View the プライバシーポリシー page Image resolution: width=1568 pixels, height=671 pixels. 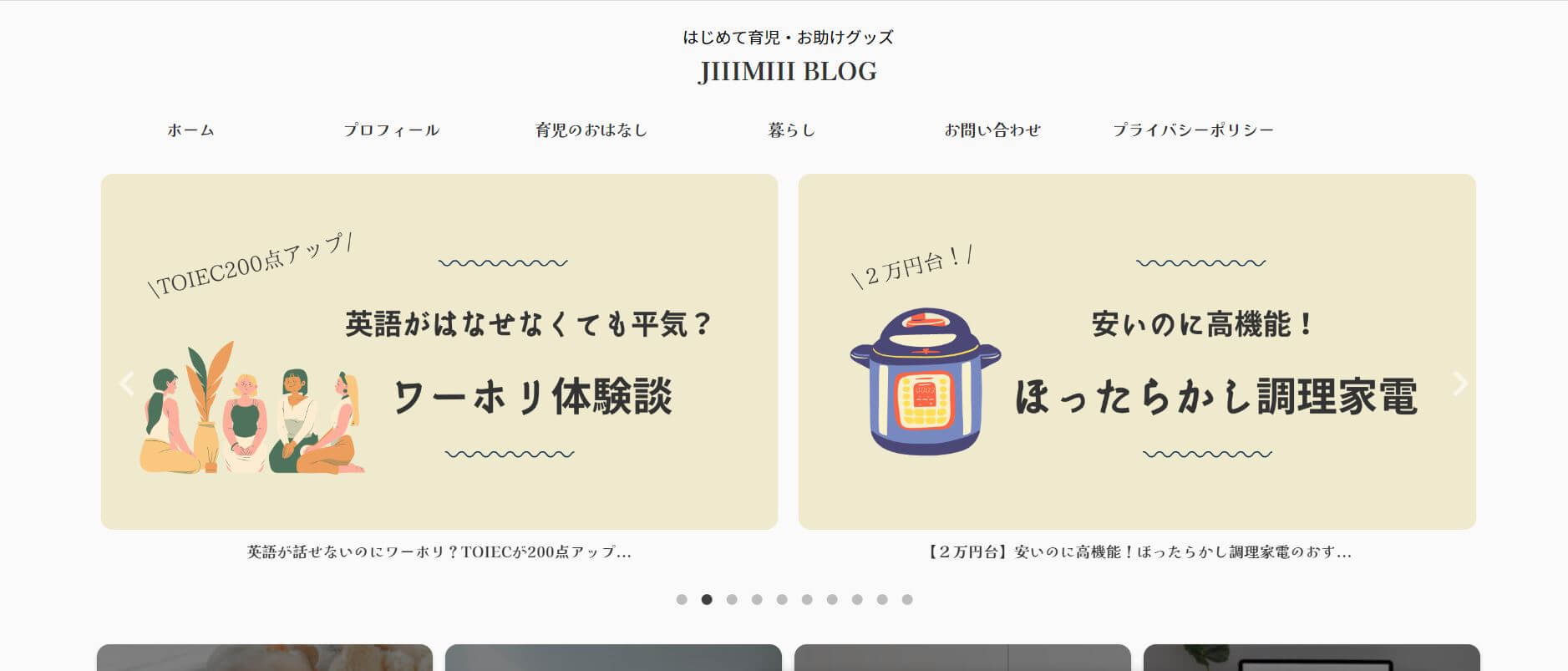click(x=1193, y=130)
